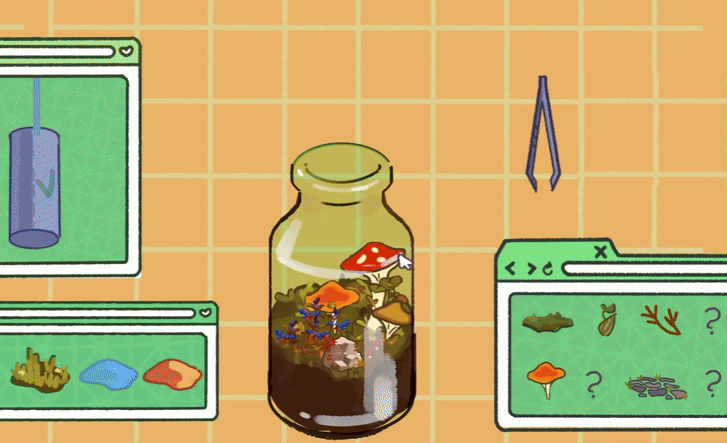Image resolution: width=727 pixels, height=443 pixels.
Task: Select the yellow-green grass tuft
Action: coord(40,371)
